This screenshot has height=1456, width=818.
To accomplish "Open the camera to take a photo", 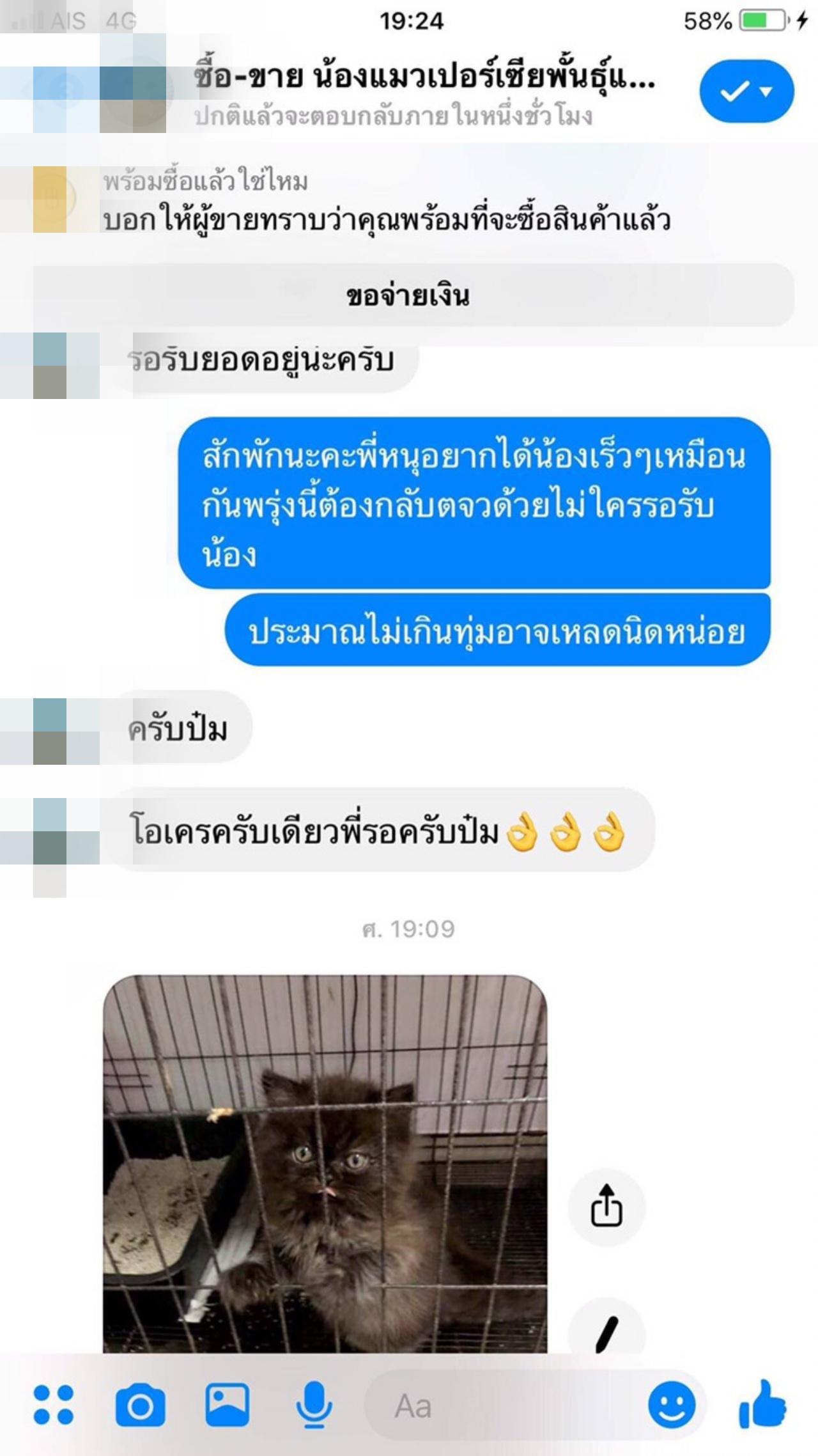I will (140, 1405).
